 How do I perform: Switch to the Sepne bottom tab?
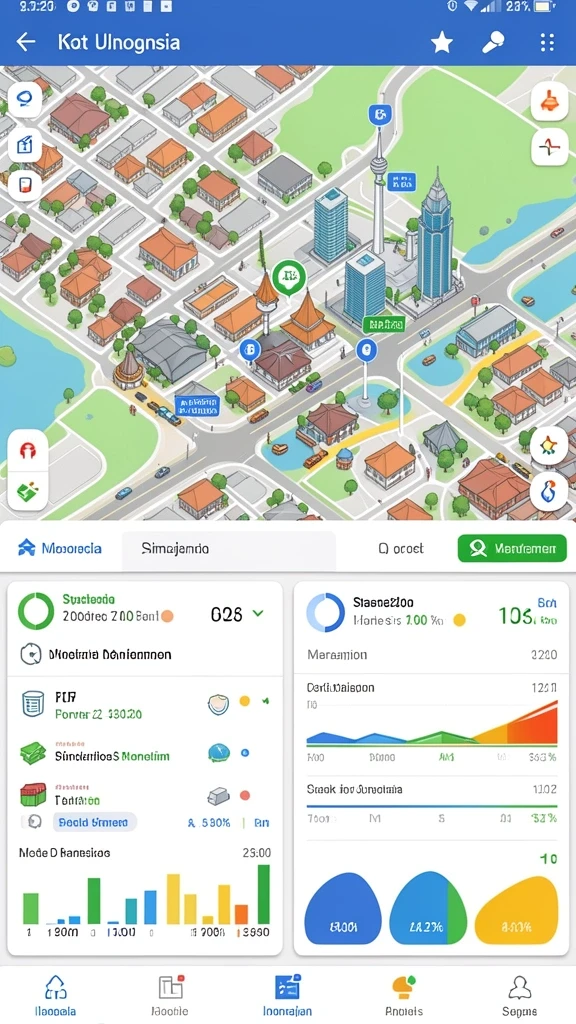(520, 996)
